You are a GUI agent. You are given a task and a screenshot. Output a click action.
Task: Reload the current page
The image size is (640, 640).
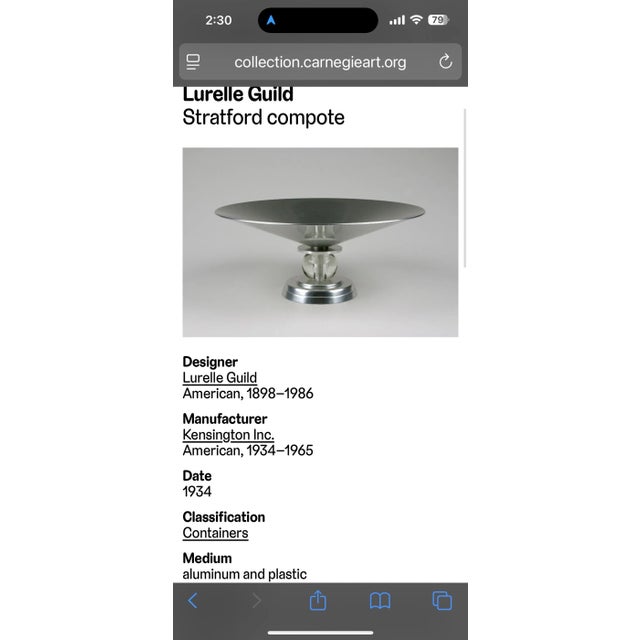tap(446, 62)
